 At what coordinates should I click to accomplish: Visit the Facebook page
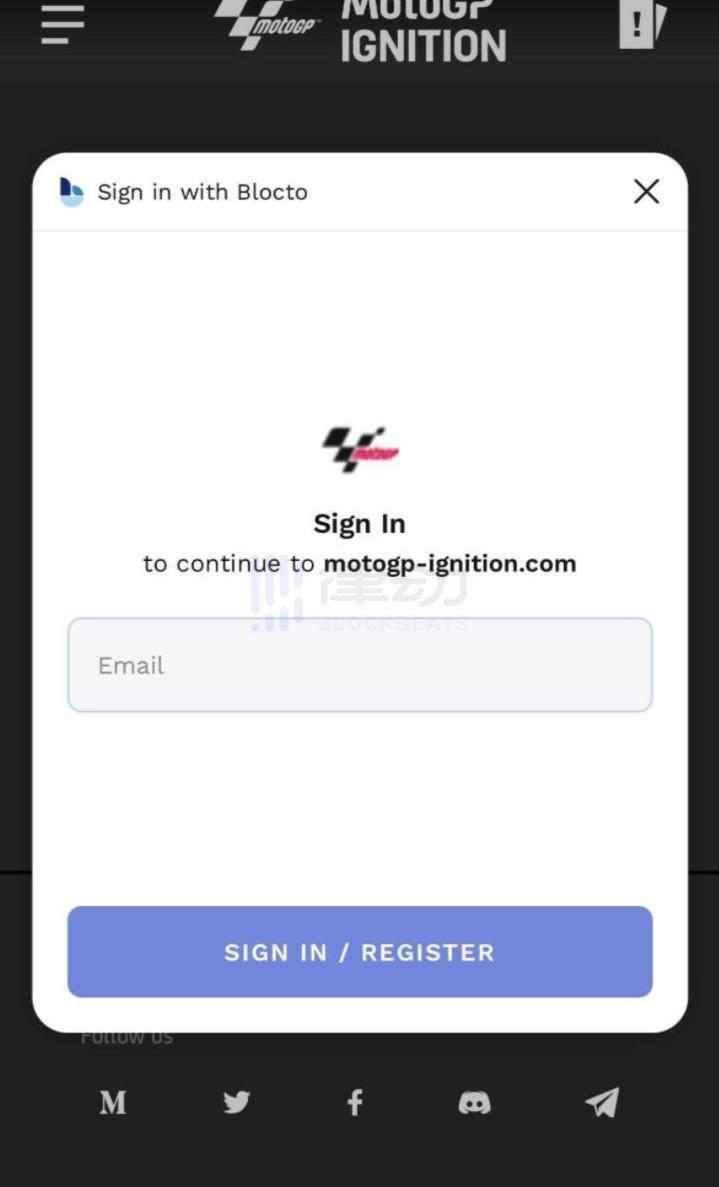point(355,1102)
